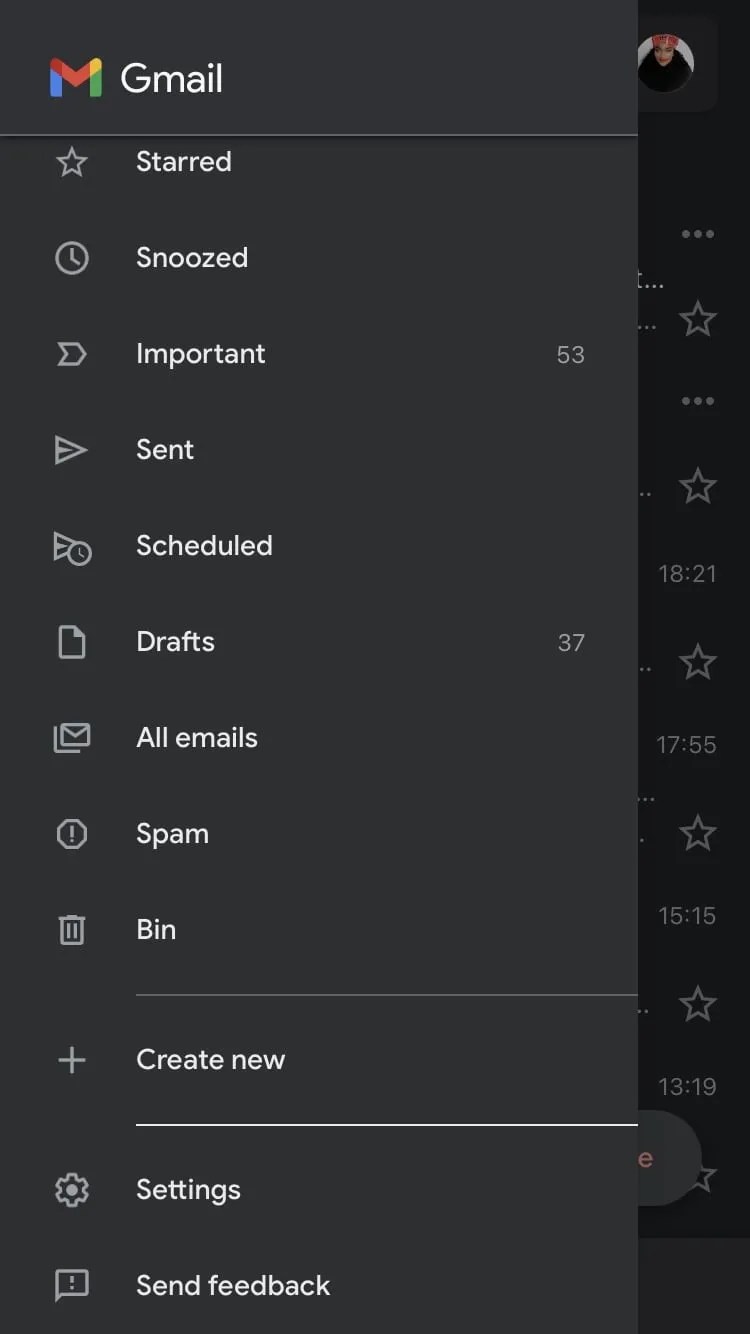
Task: Select the Important label icon
Action: (x=71, y=354)
